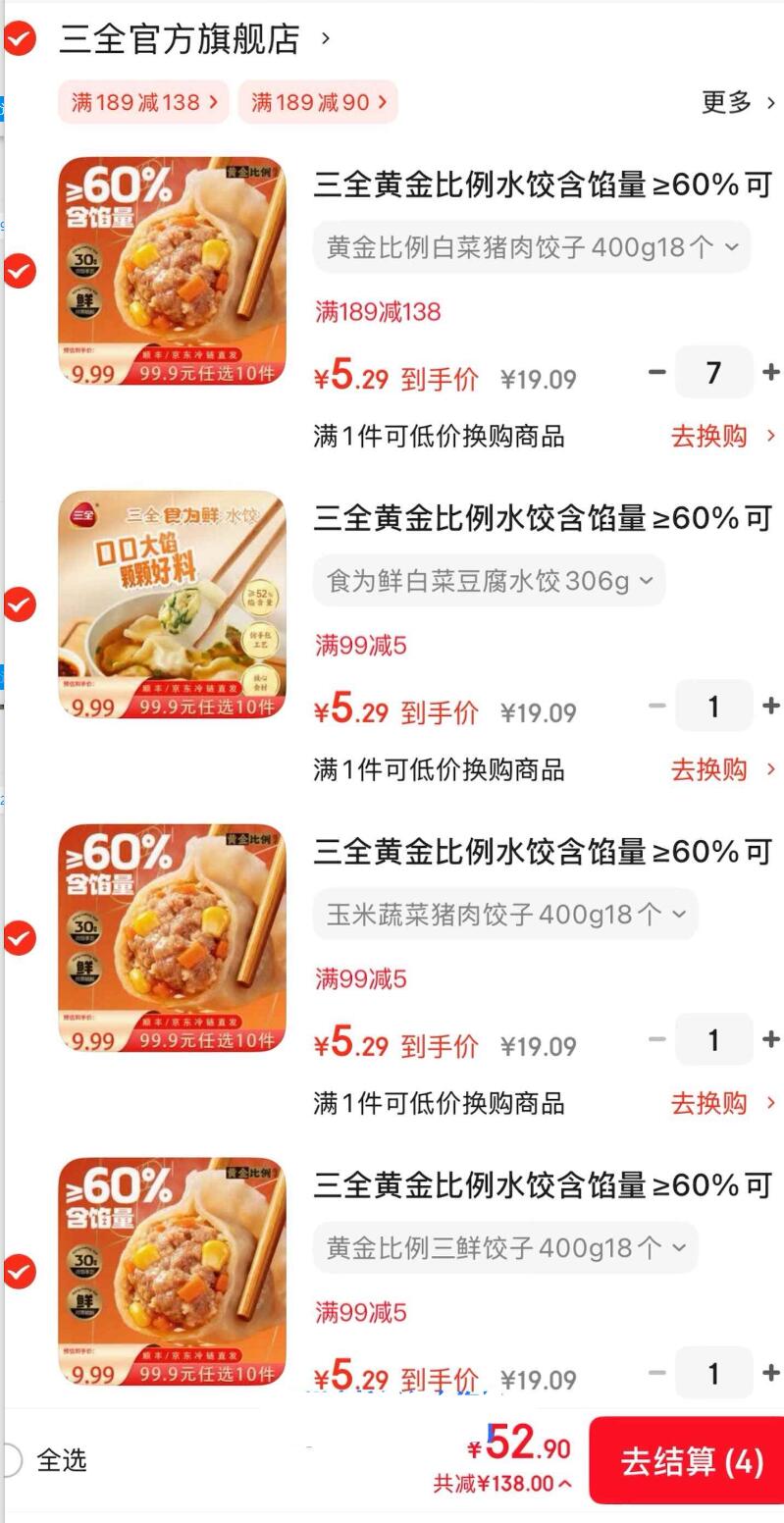The image size is (784, 1523).
Task: Uncheck the 三鲜饺子 item checkbox
Action: tap(20, 1272)
